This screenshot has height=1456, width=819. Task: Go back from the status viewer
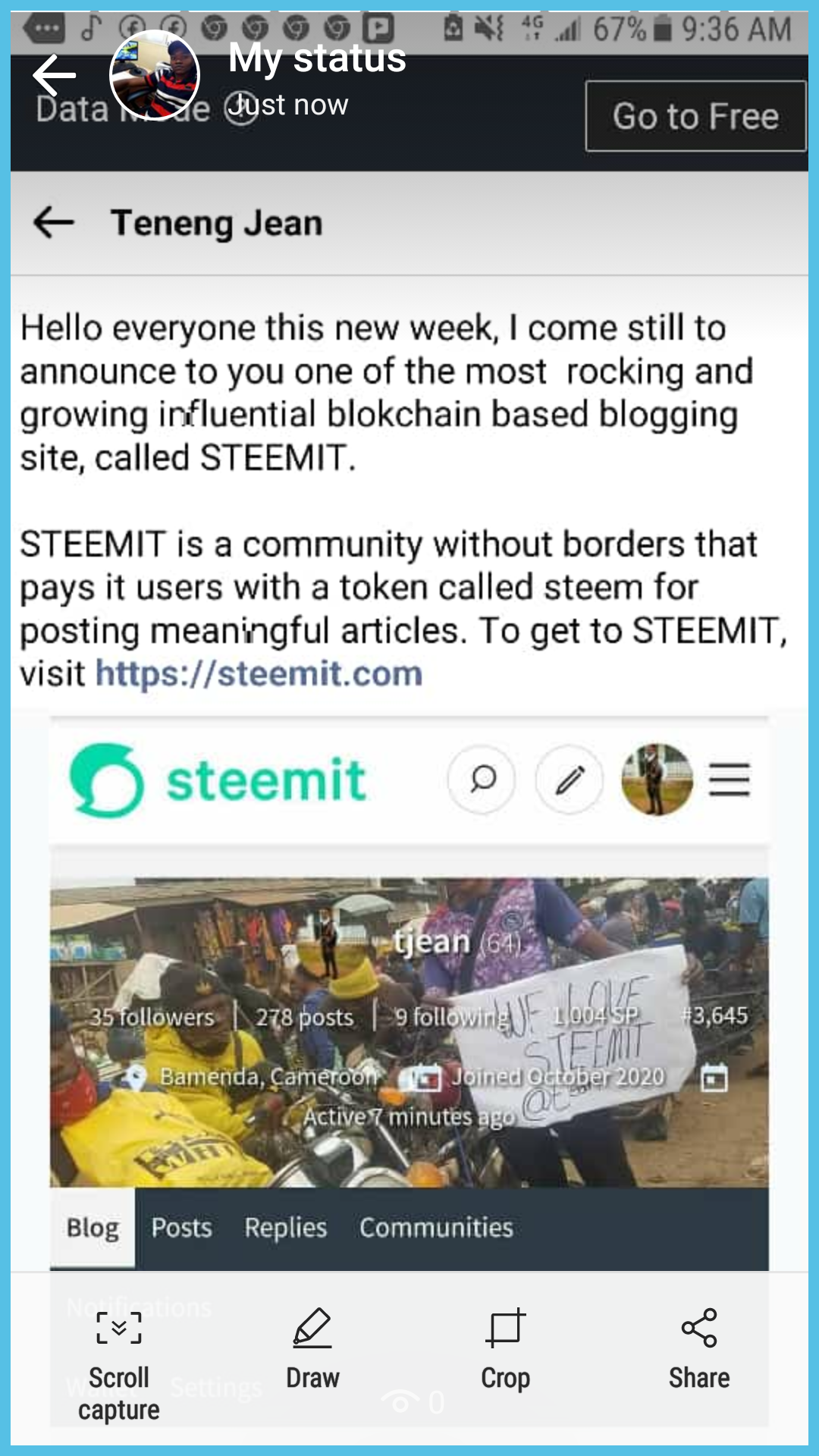coord(54,75)
